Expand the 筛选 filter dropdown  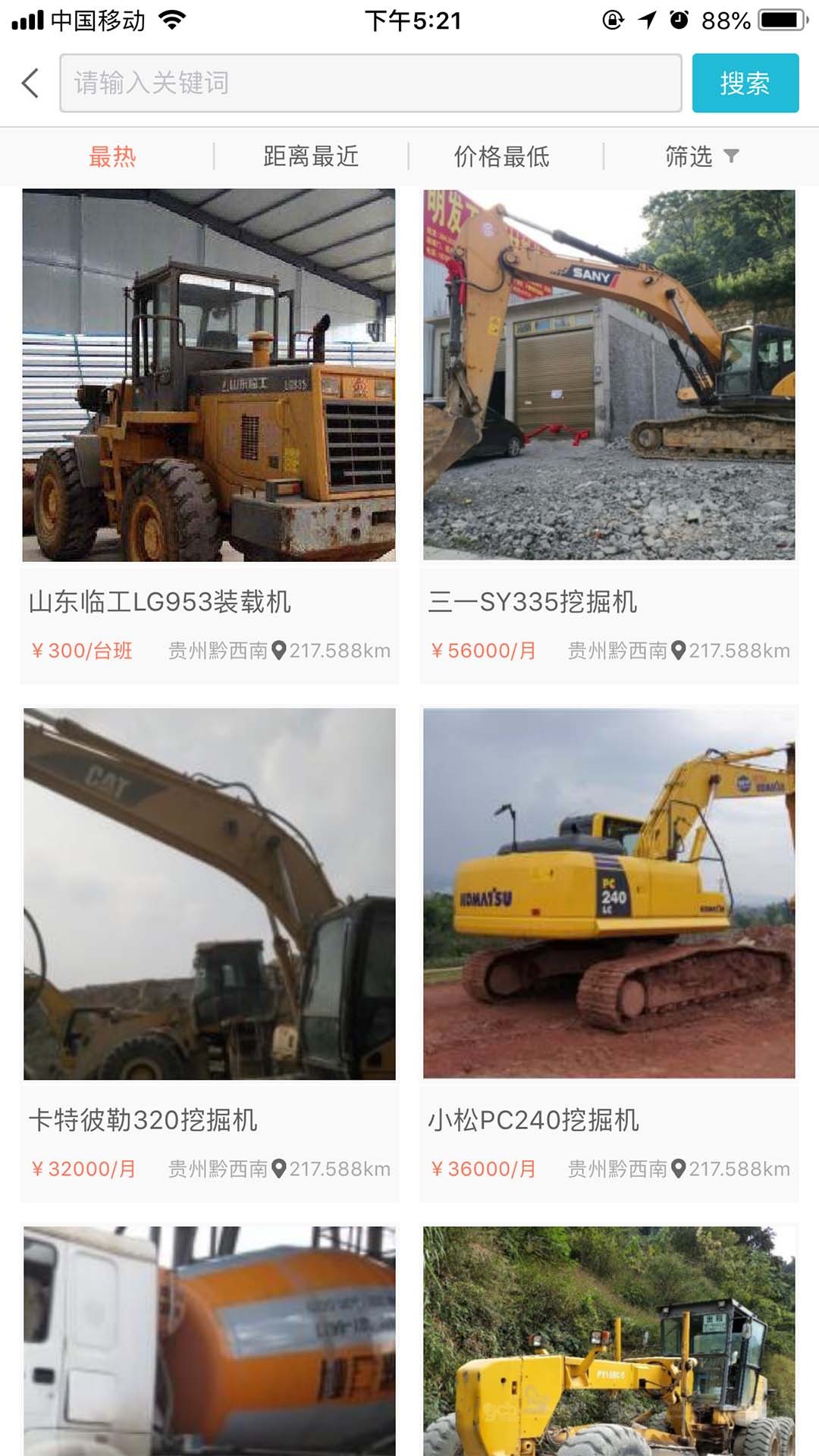701,157
